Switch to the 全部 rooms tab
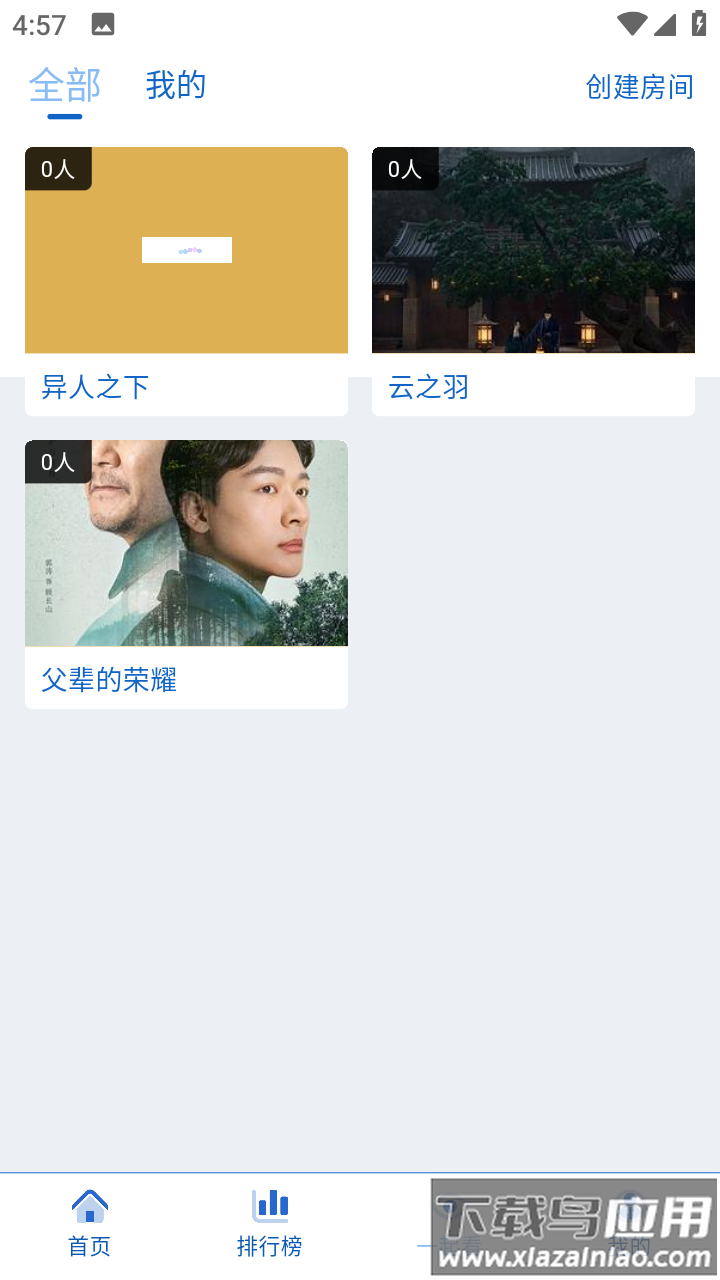The height and width of the screenshot is (1280, 720). (x=65, y=86)
